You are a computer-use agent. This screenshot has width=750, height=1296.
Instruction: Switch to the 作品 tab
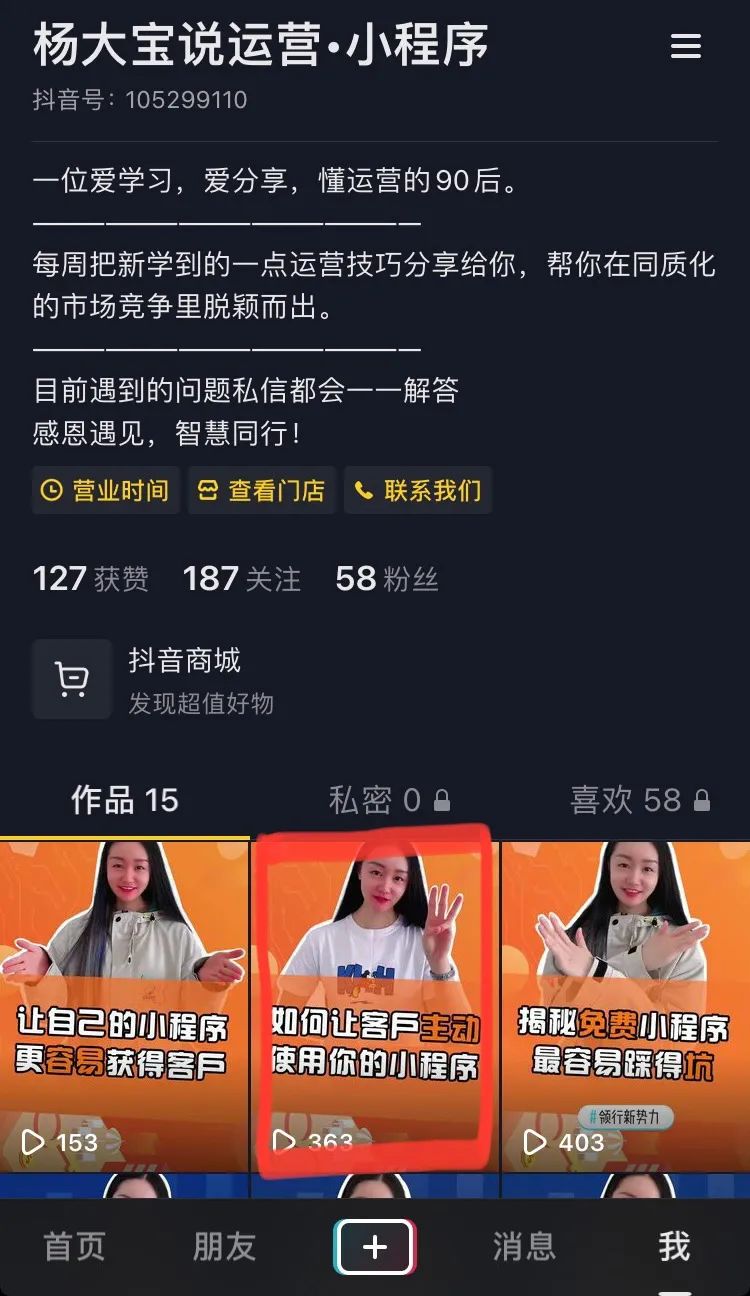(x=124, y=800)
